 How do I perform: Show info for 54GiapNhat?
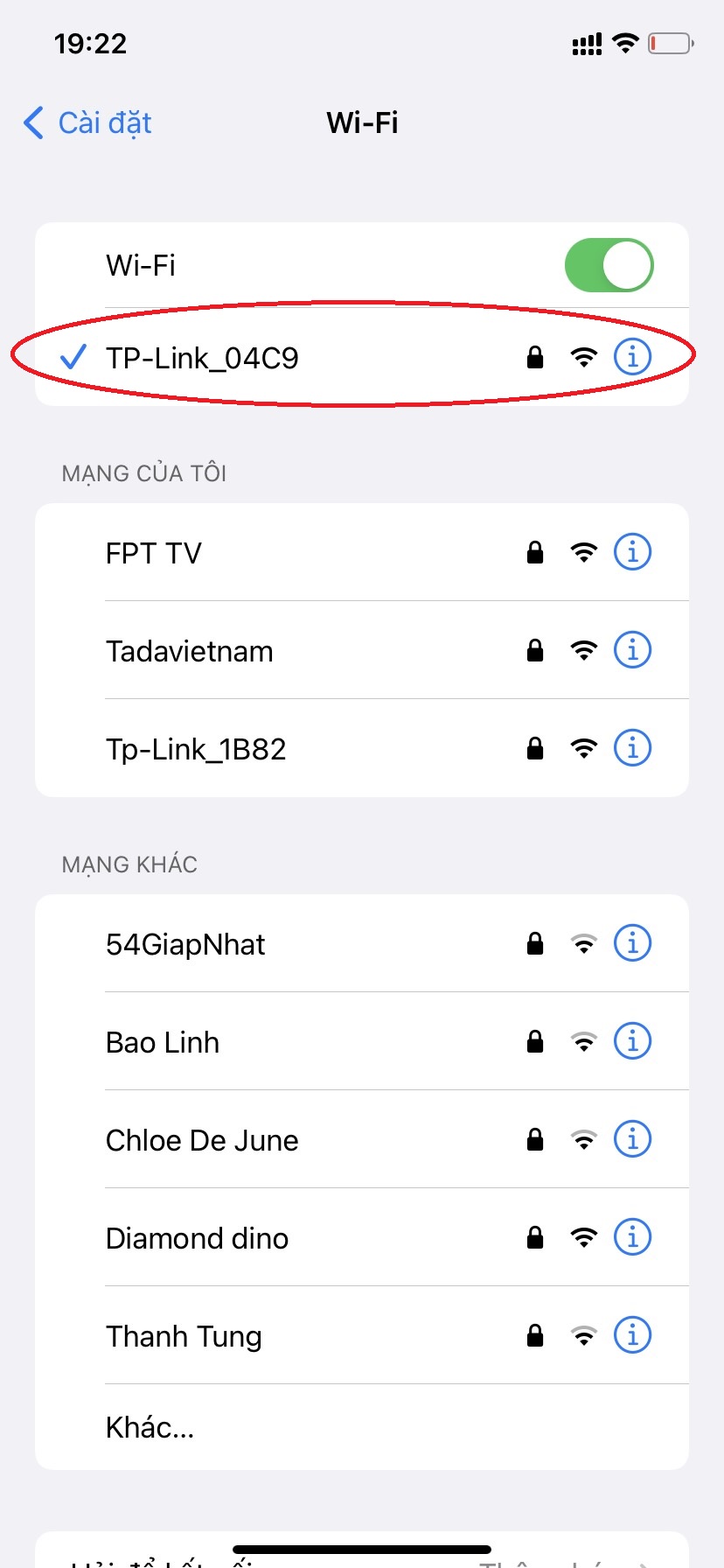[x=632, y=943]
